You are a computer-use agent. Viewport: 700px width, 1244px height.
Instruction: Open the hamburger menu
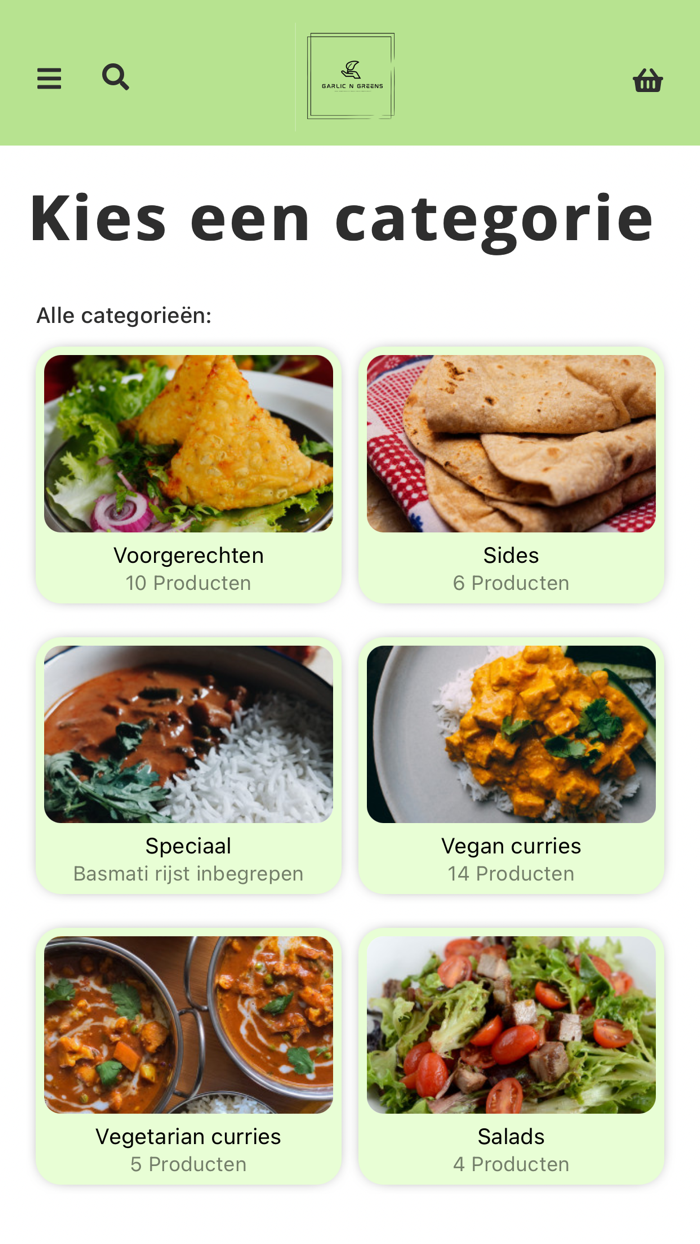pyautogui.click(x=49, y=78)
